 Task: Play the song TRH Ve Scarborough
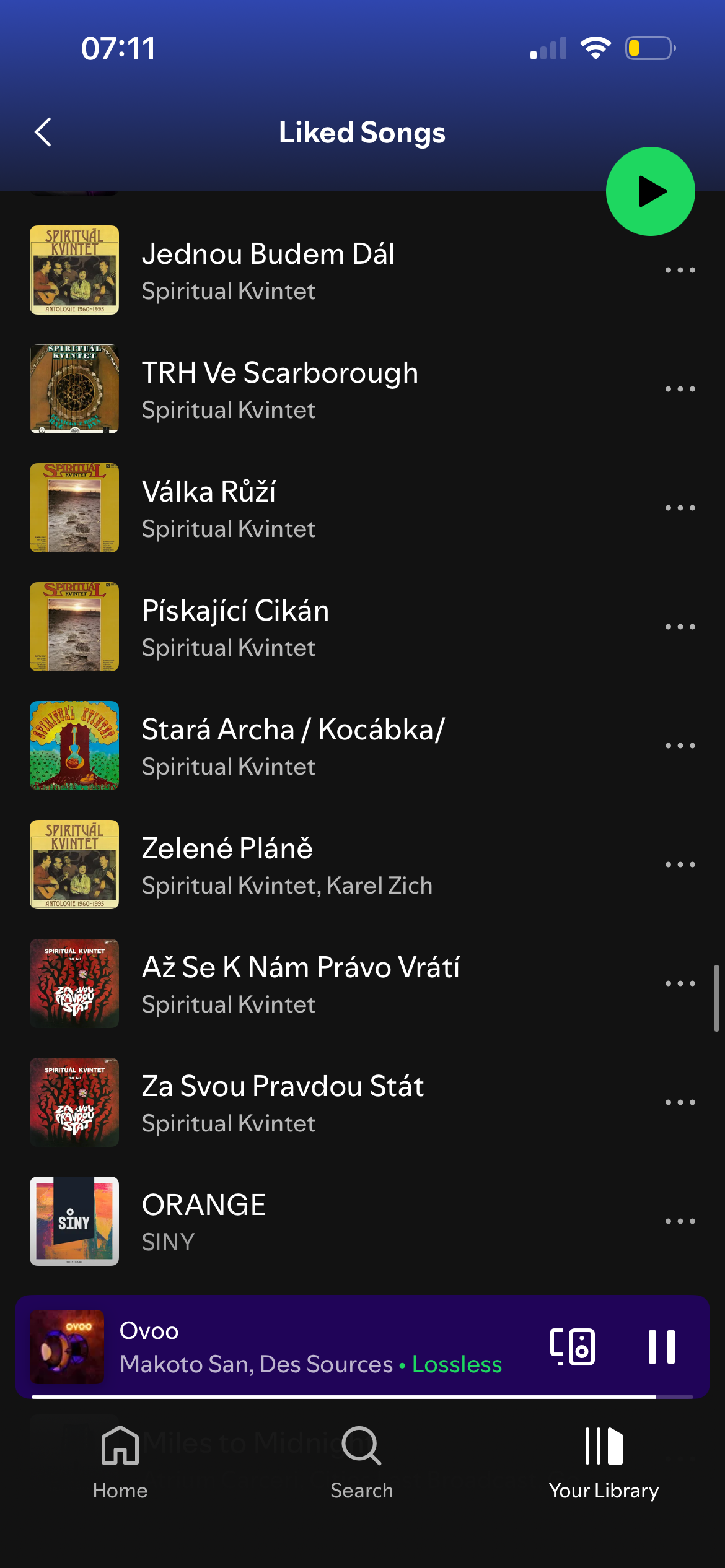pyautogui.click(x=279, y=389)
